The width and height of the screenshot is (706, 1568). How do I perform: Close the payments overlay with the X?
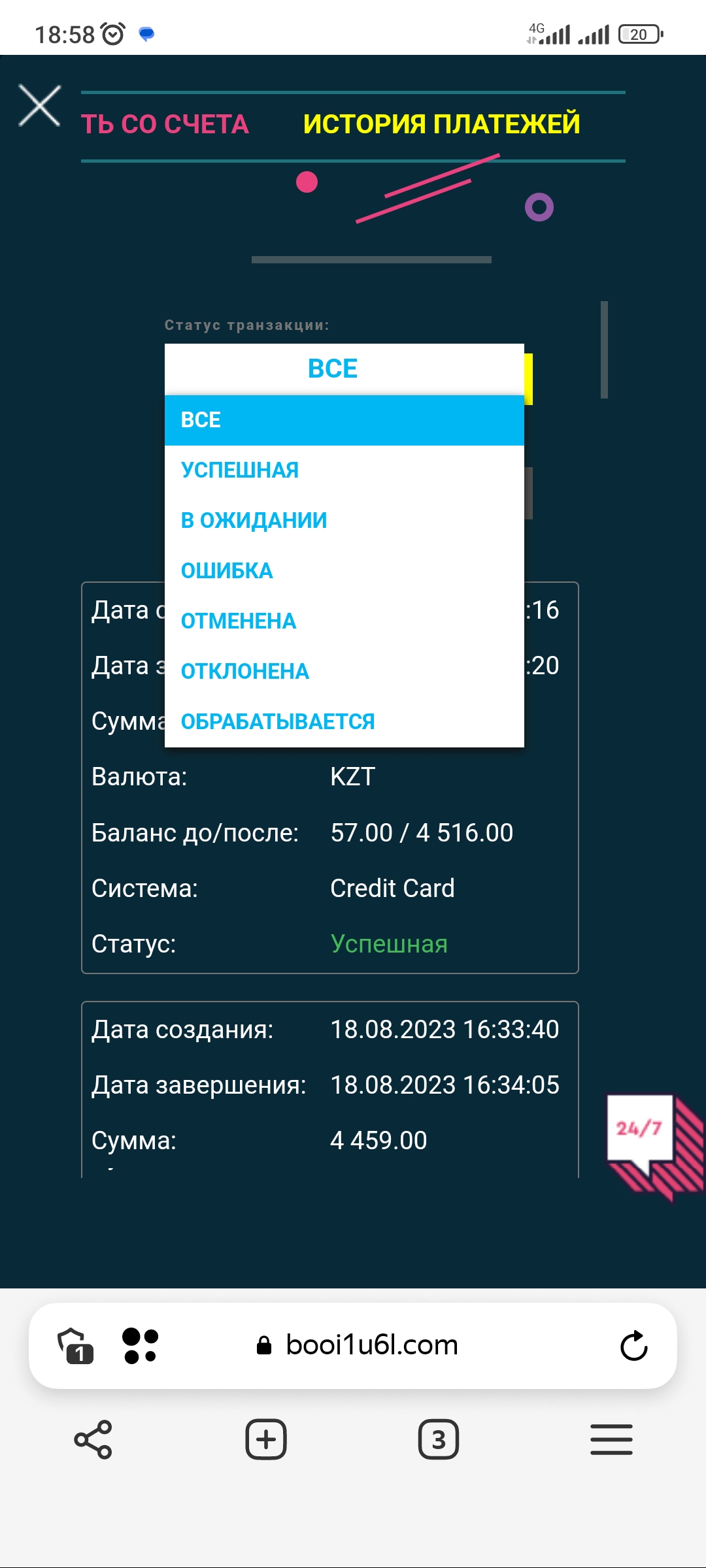[x=40, y=105]
